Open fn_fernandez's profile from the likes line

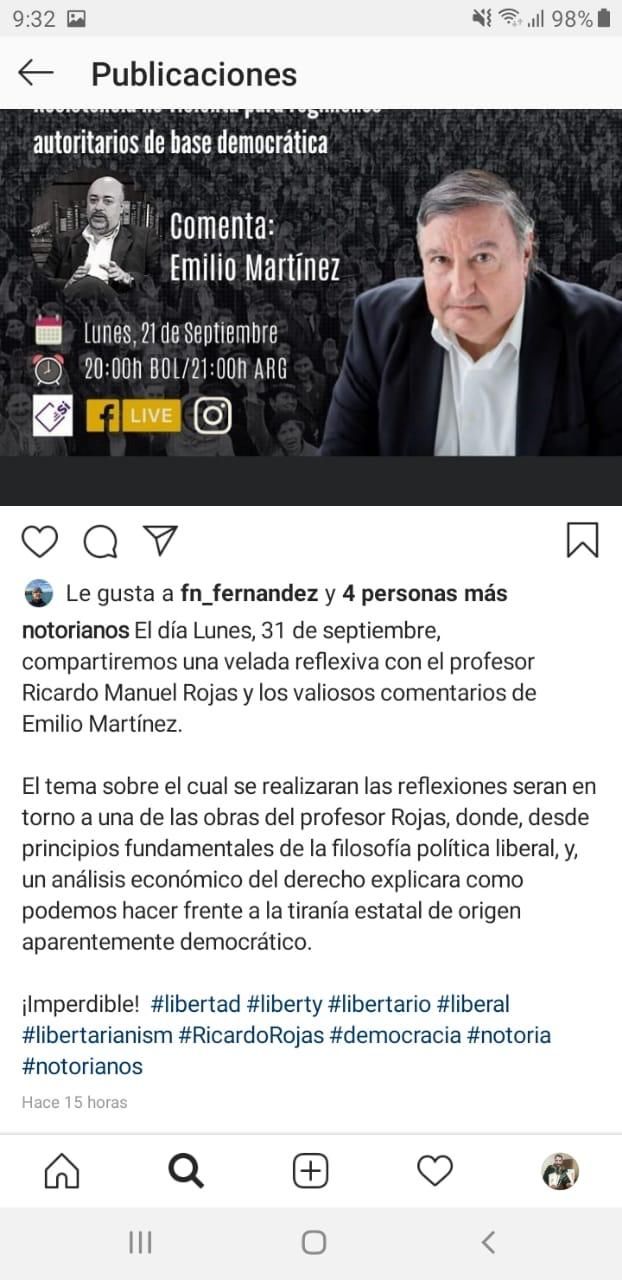point(249,594)
